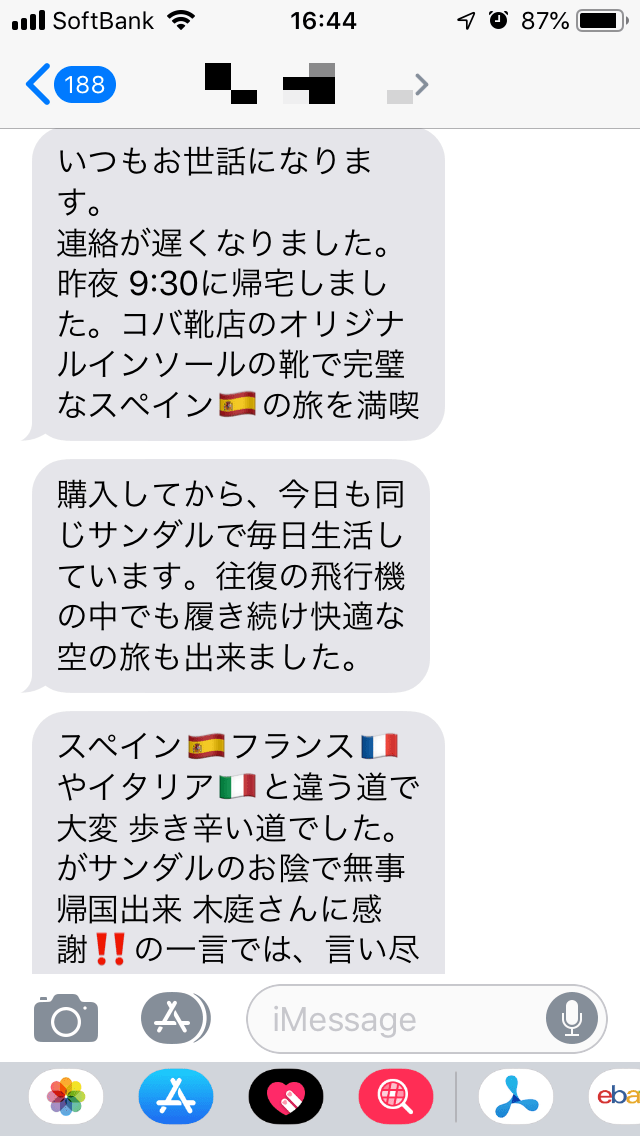640x1136 pixels.
Task: Go back to the message list
Action: coord(70,85)
